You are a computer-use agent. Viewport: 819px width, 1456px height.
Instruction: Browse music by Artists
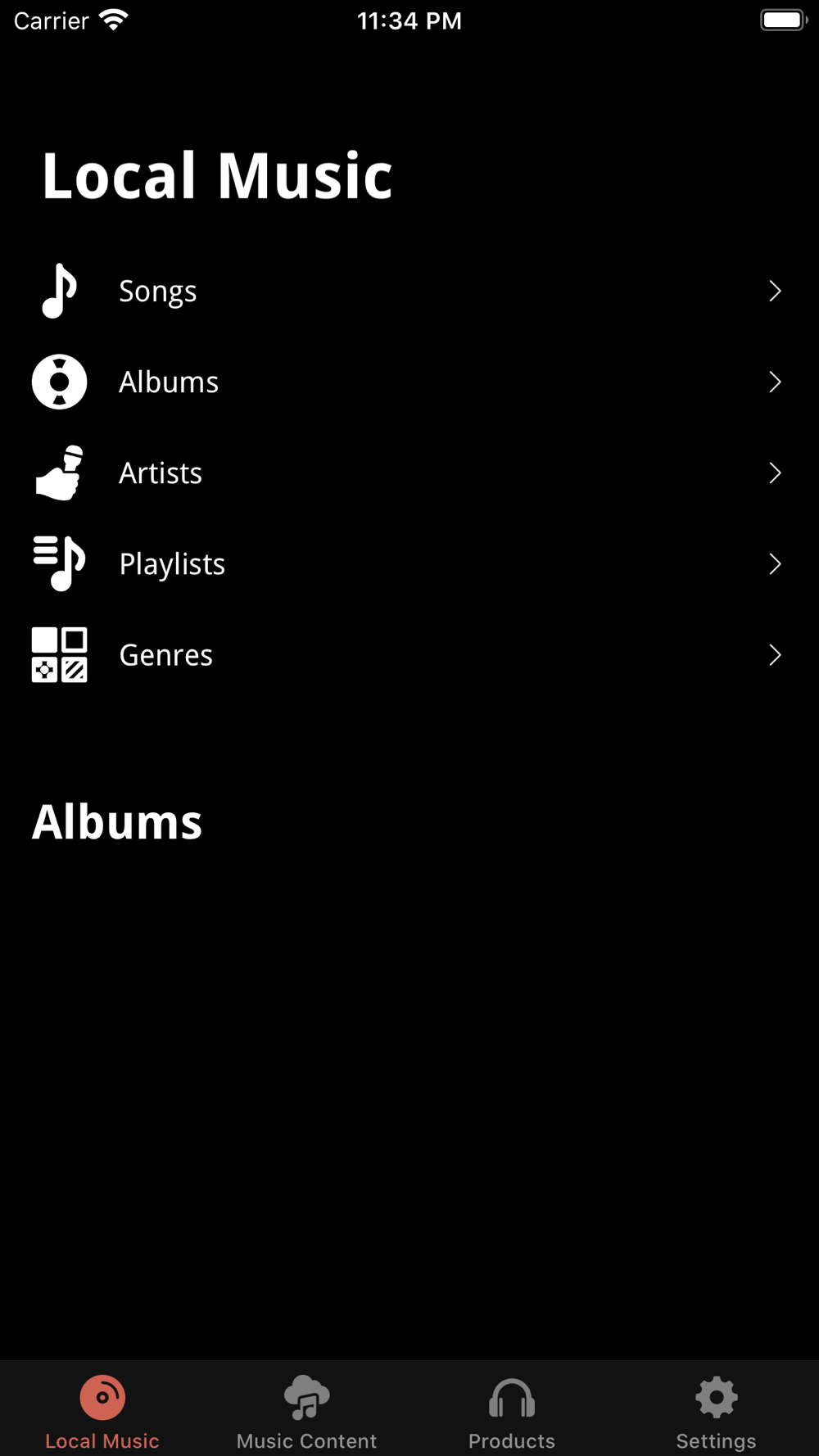point(409,473)
